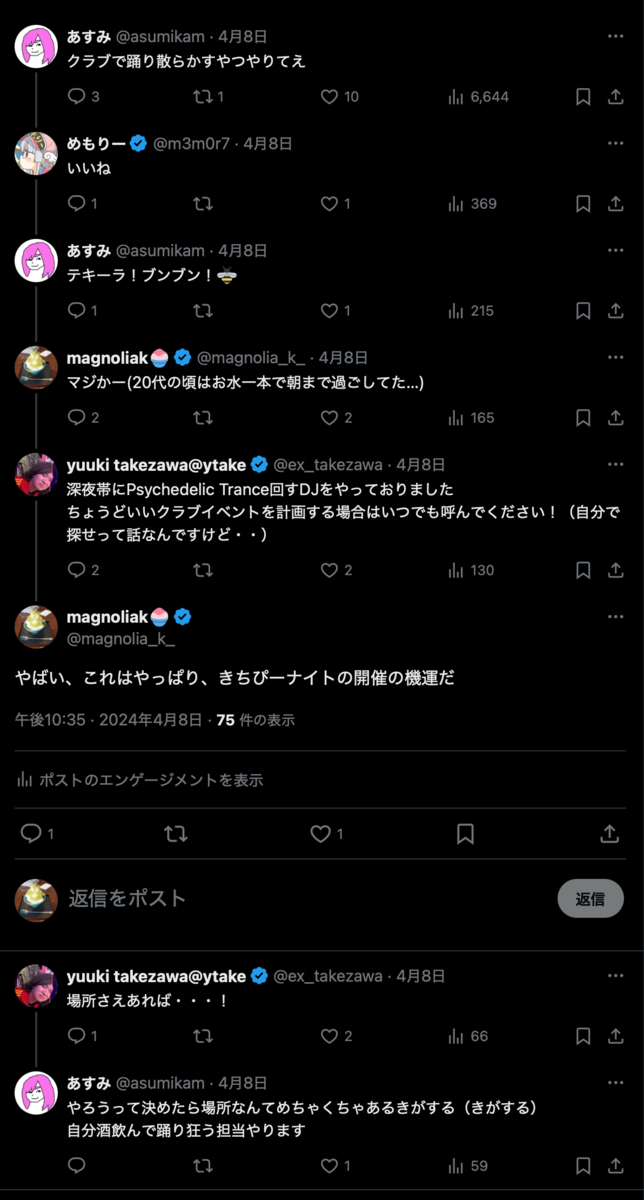Tap the 返信 submit button
The image size is (644, 1200).
click(x=590, y=898)
